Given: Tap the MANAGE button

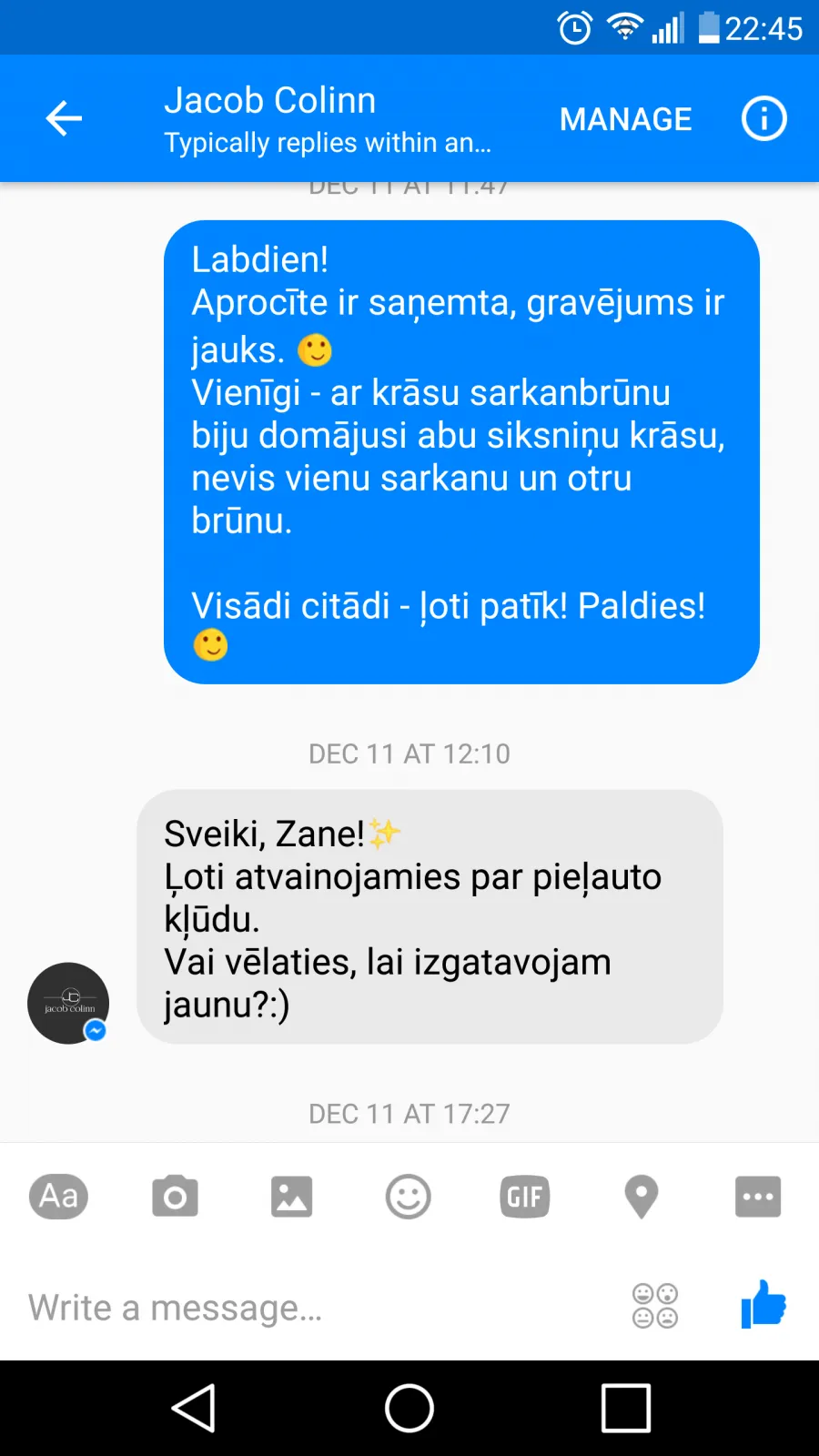Looking at the screenshot, I should 625,119.
